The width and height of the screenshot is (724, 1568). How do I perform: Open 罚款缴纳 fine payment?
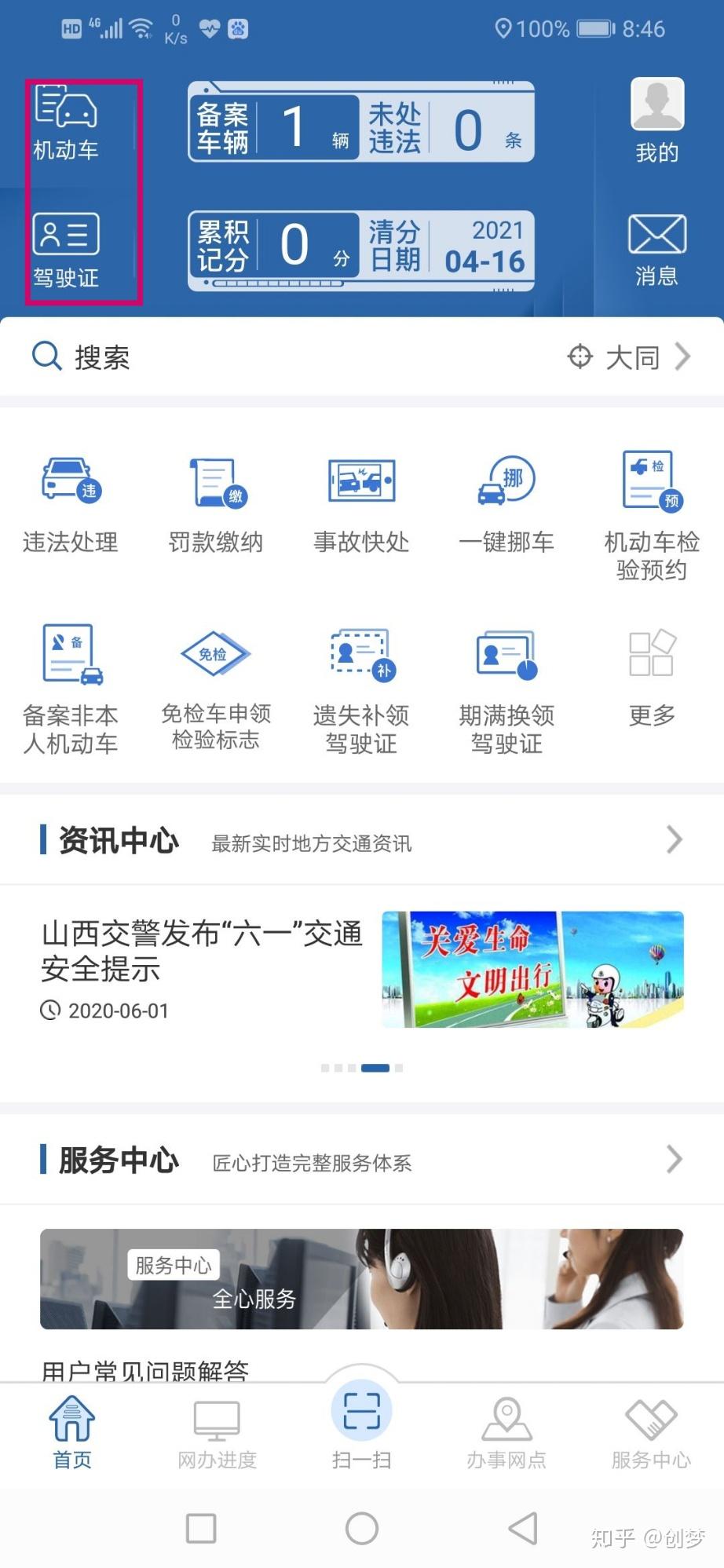click(x=215, y=503)
